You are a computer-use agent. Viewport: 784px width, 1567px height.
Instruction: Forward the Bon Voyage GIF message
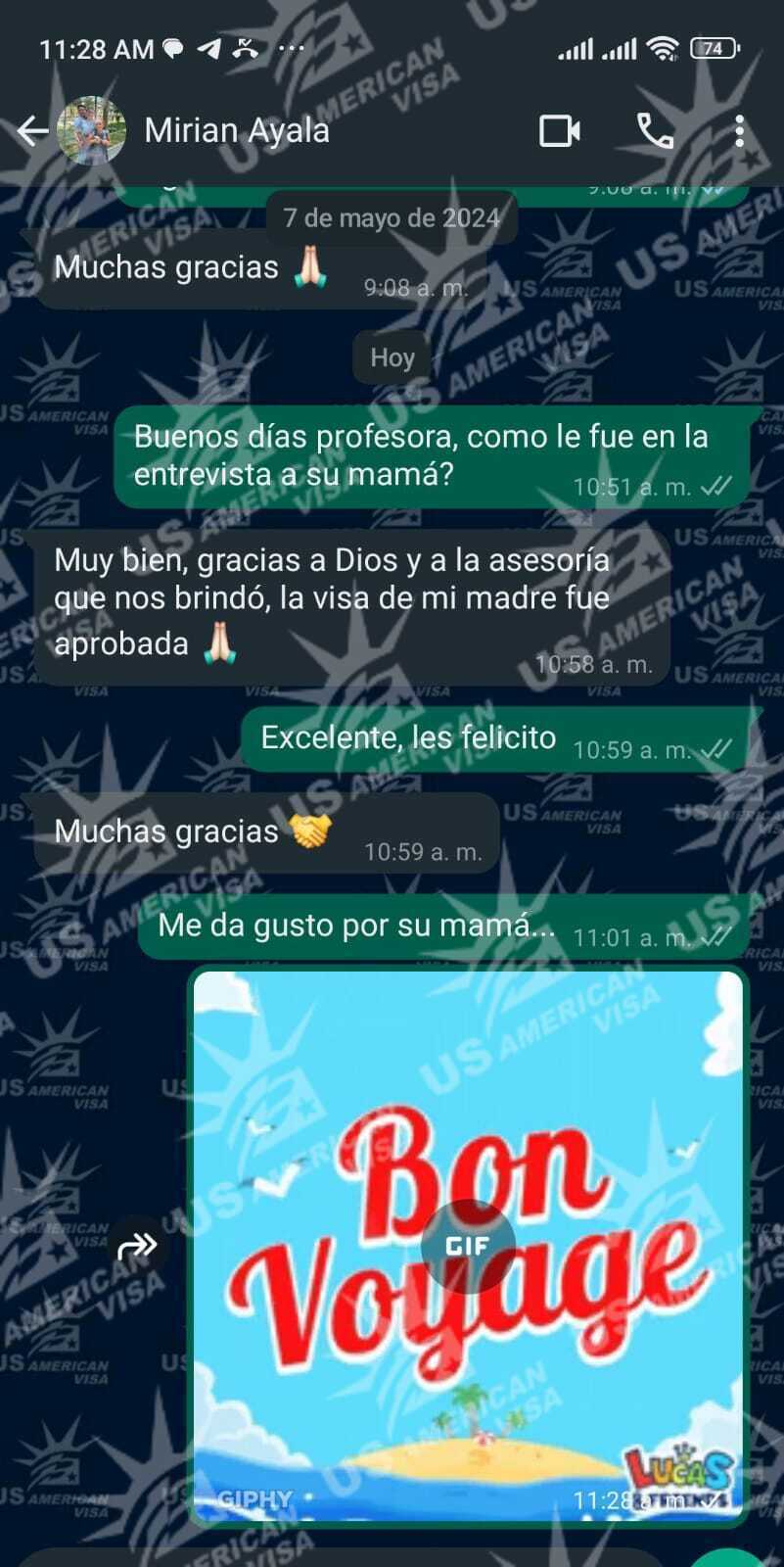[x=136, y=1247]
